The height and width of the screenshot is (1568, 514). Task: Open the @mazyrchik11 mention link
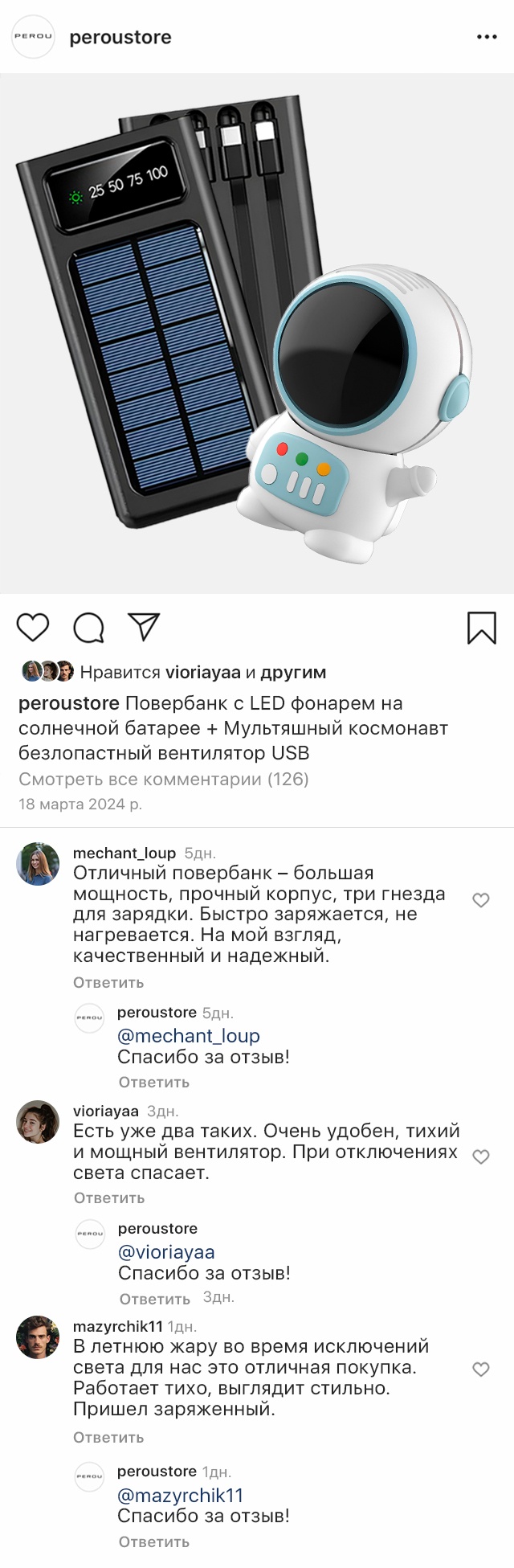[180, 1496]
